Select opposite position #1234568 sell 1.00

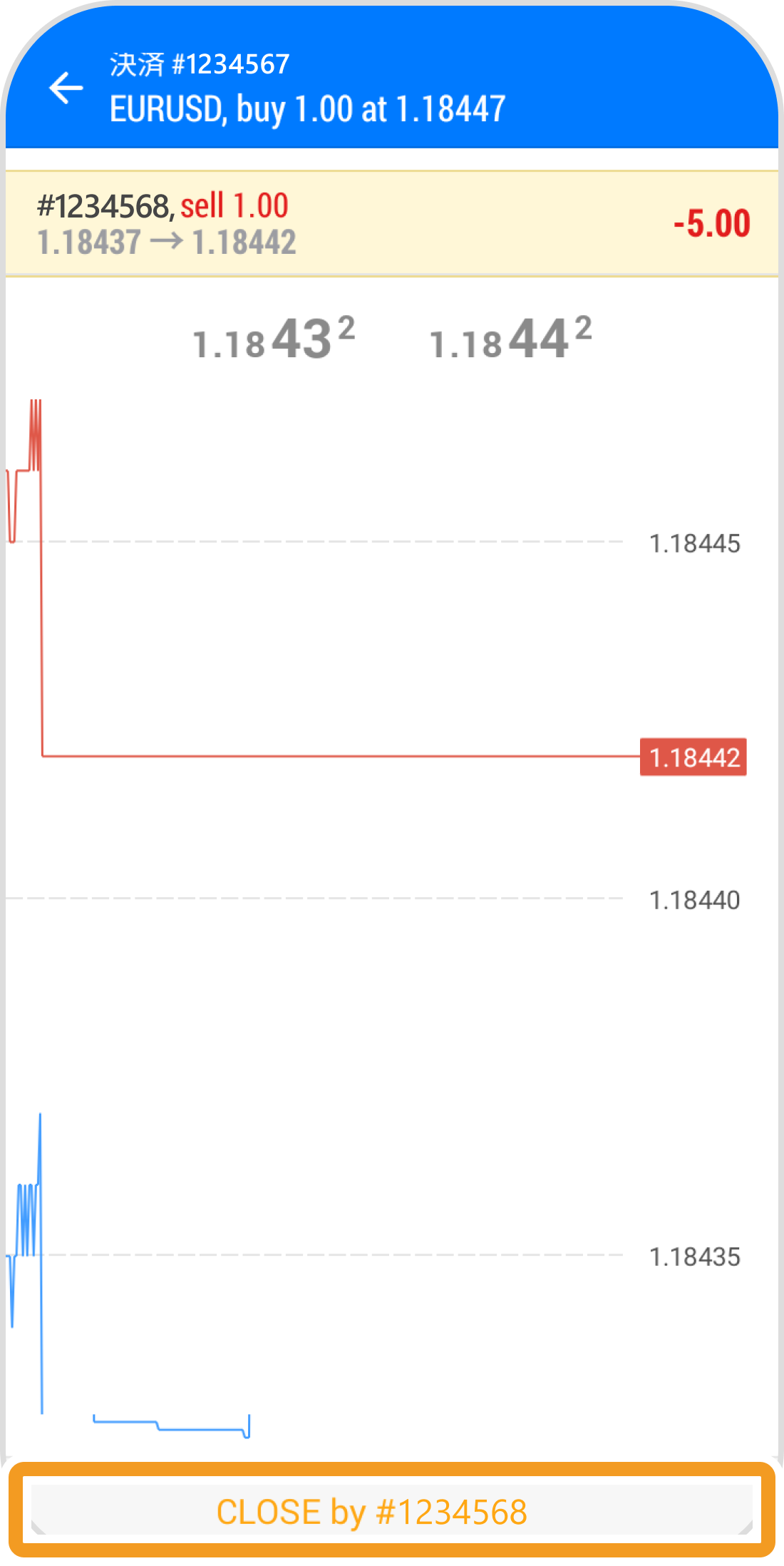(391, 223)
